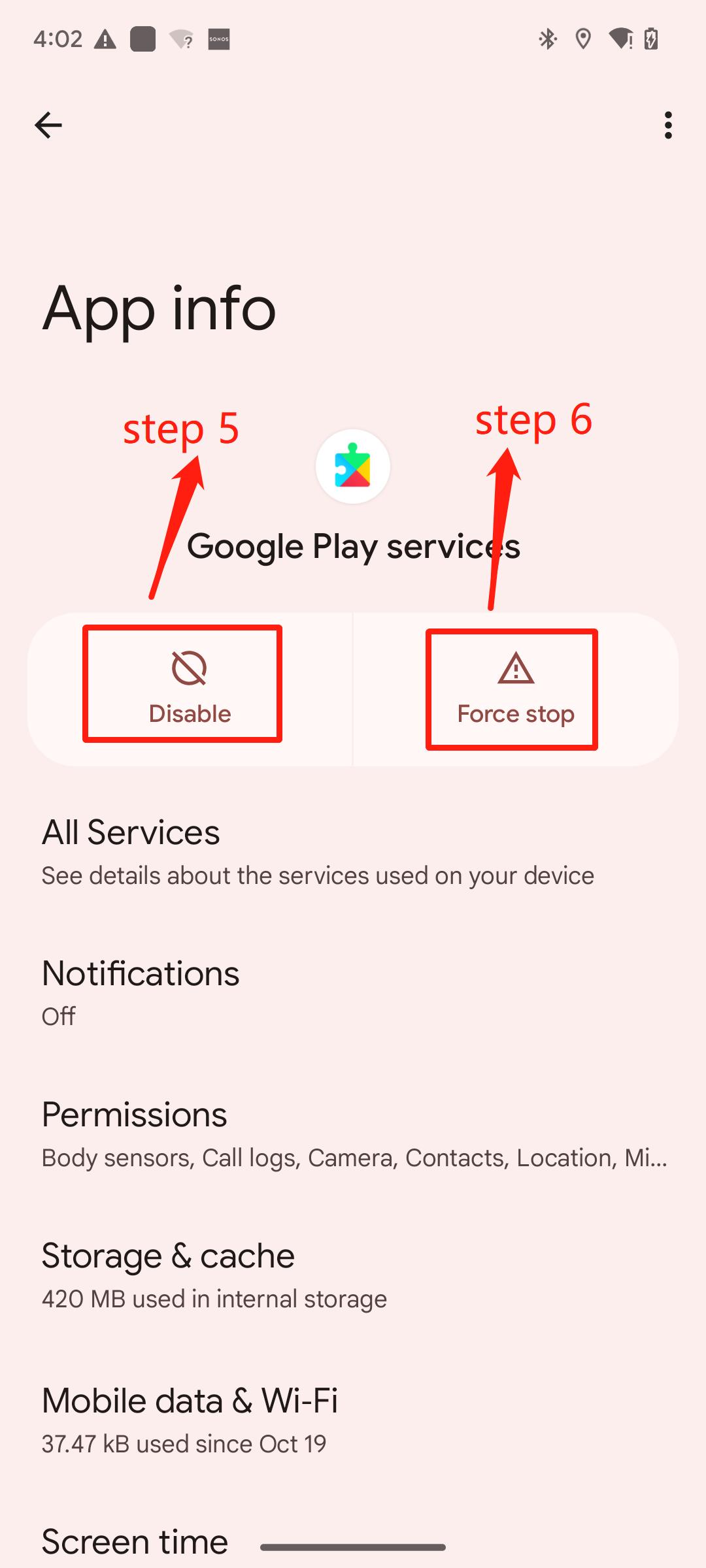Open the three-dot overflow menu

(667, 125)
